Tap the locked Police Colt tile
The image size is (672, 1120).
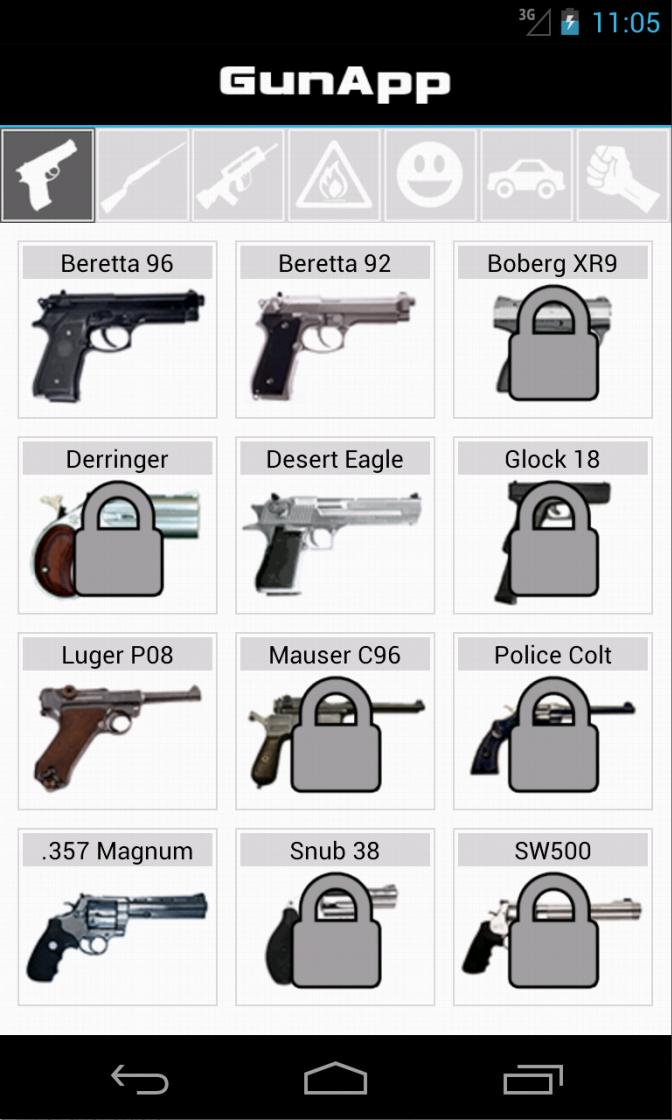click(x=553, y=721)
